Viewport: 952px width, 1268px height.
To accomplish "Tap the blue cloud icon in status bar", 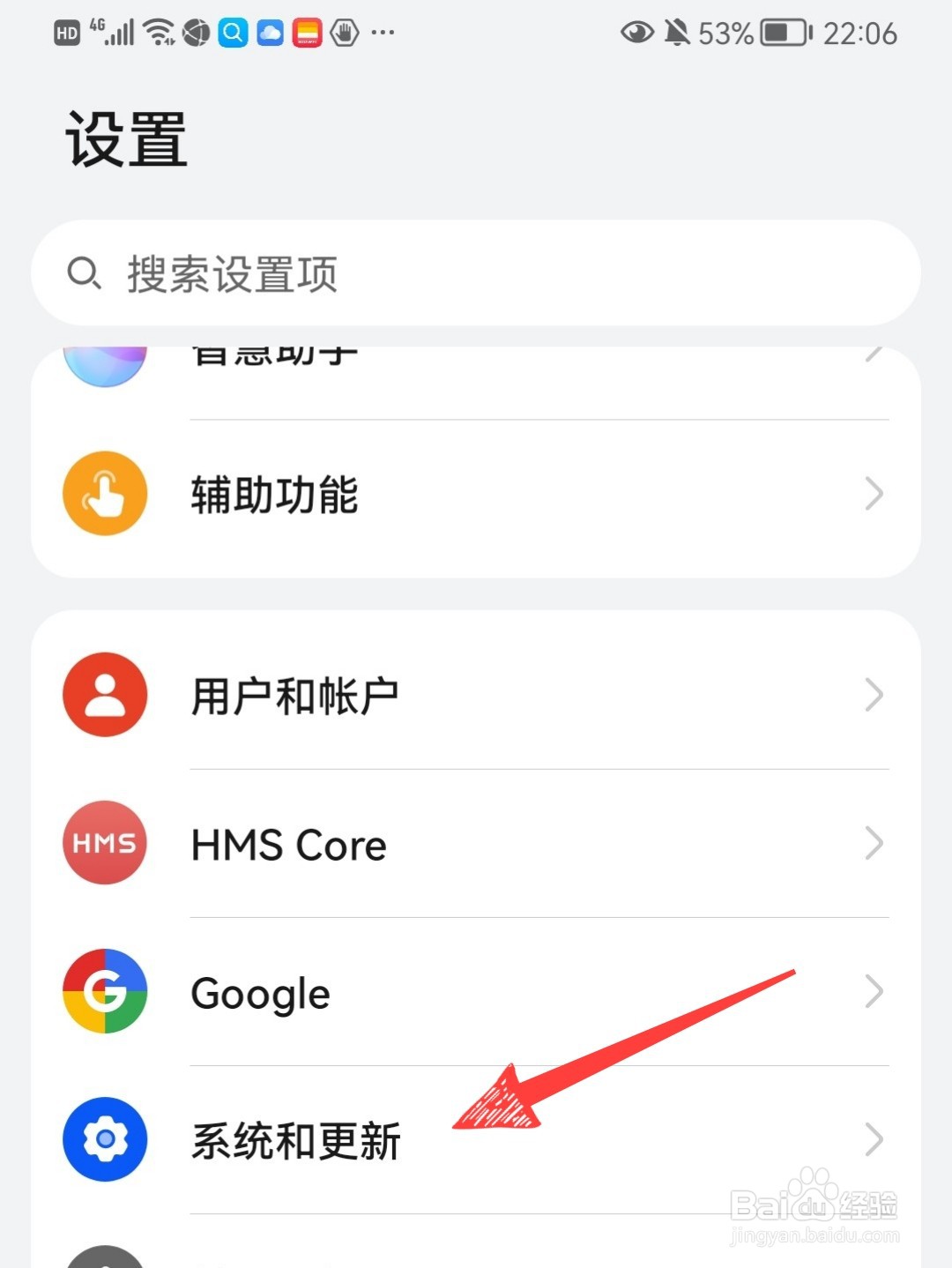I will tap(269, 34).
